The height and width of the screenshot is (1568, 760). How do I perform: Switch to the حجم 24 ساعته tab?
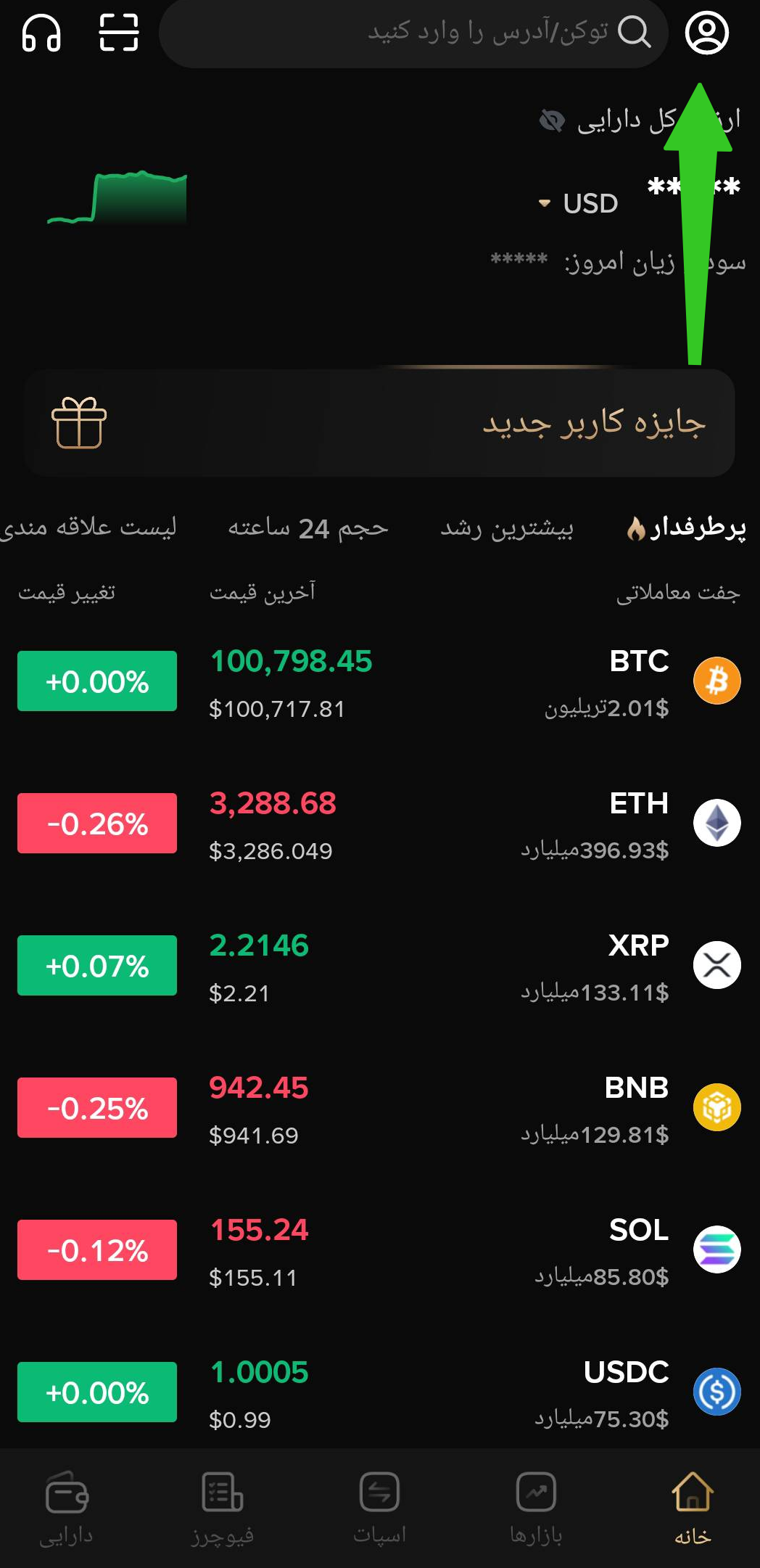[x=308, y=528]
